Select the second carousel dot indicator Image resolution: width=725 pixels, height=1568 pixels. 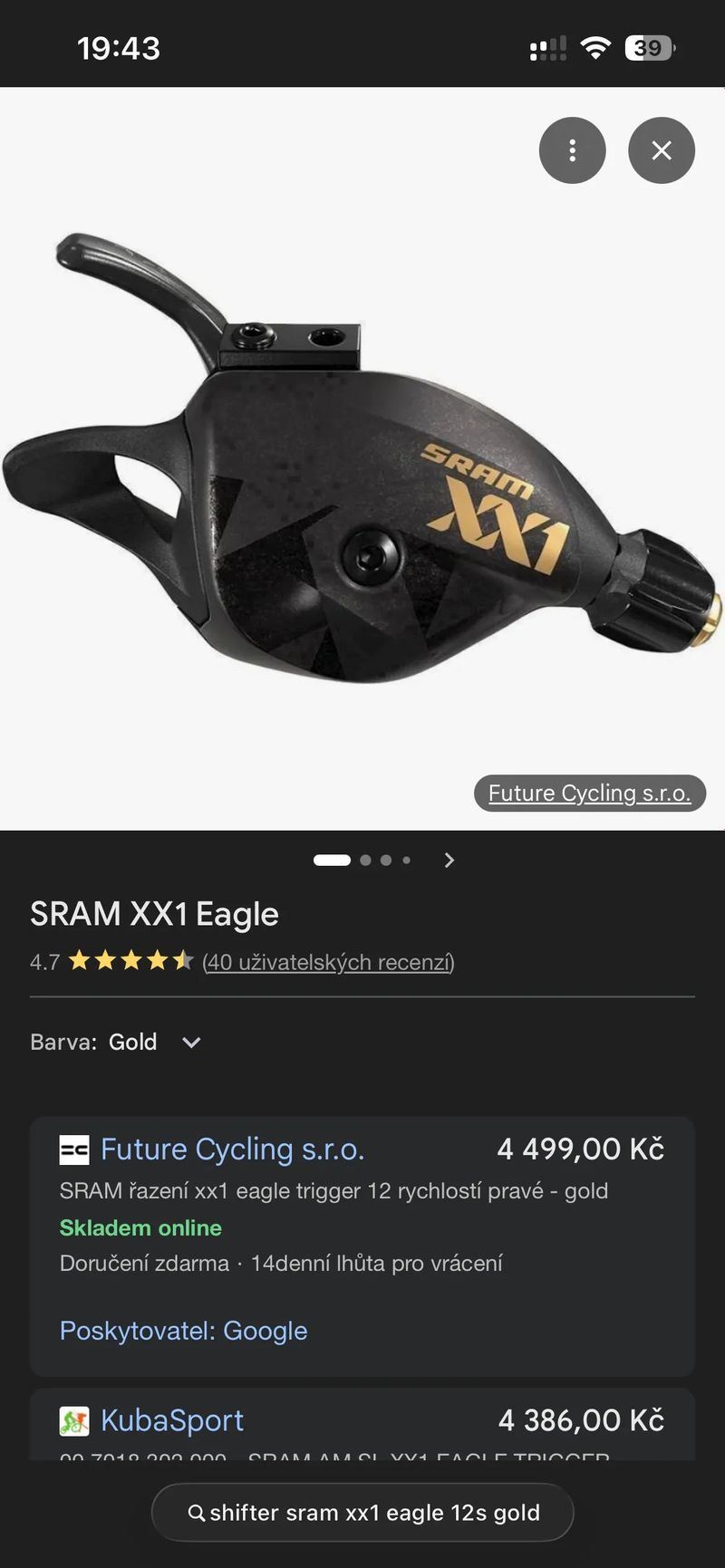365,859
